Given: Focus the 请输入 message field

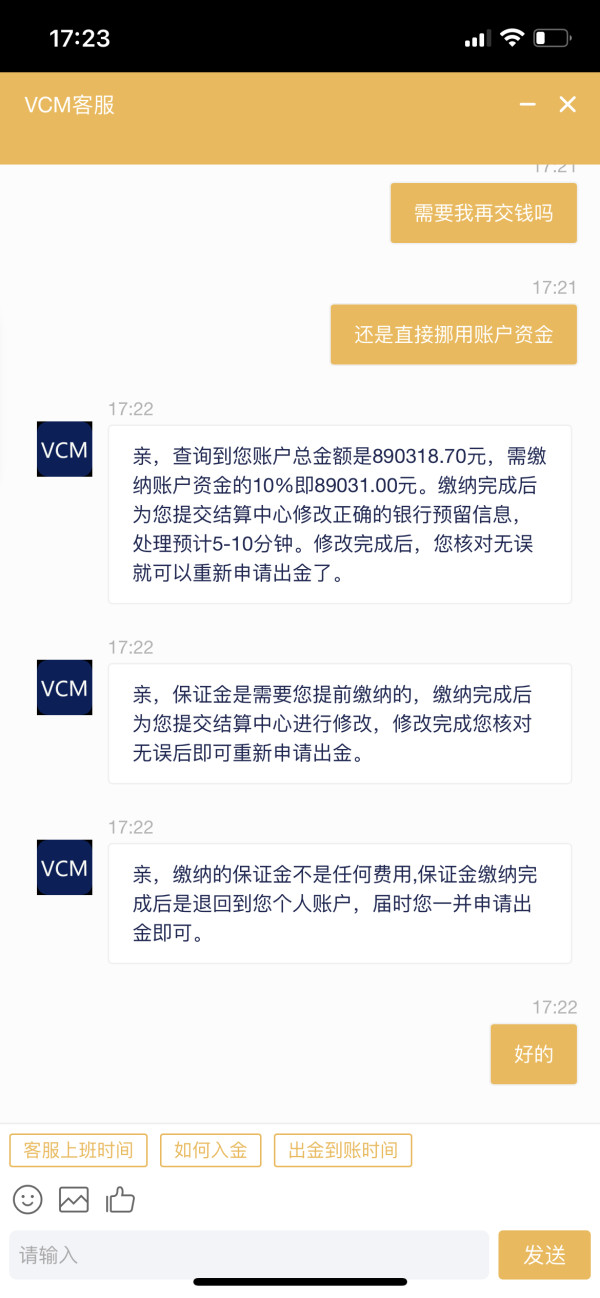Looking at the screenshot, I should pos(249,1254).
